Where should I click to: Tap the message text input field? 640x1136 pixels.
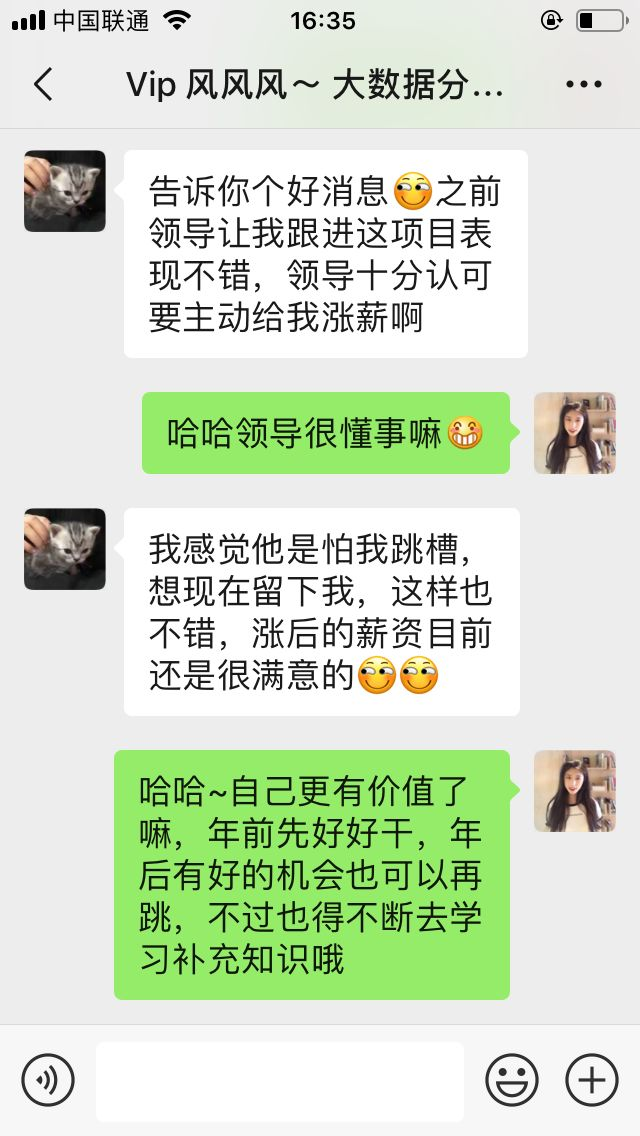(280, 1080)
